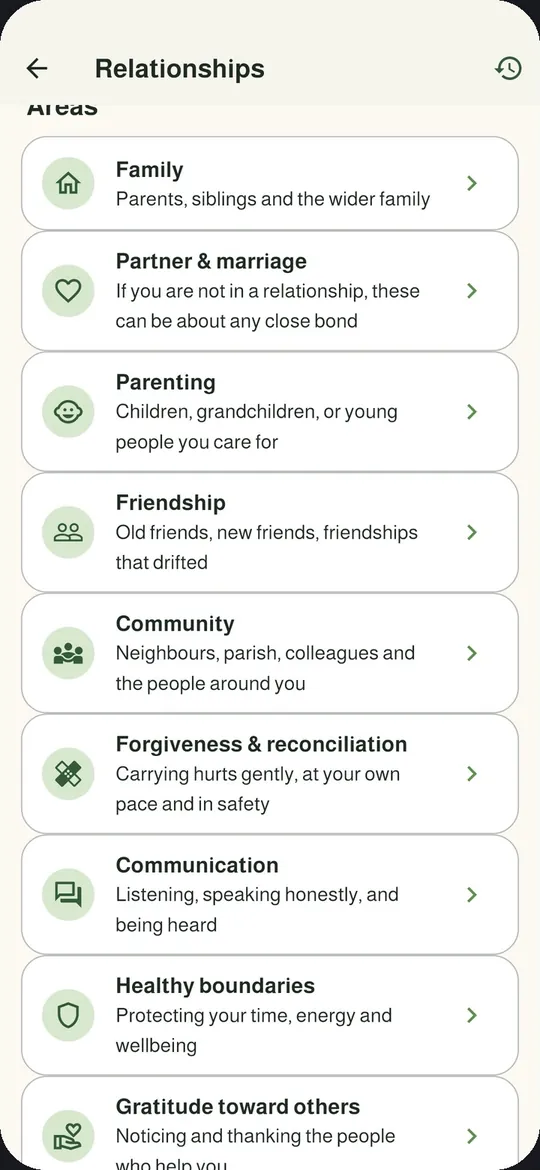Image resolution: width=540 pixels, height=1170 pixels.
Task: Open the Parenting area
Action: click(270, 412)
